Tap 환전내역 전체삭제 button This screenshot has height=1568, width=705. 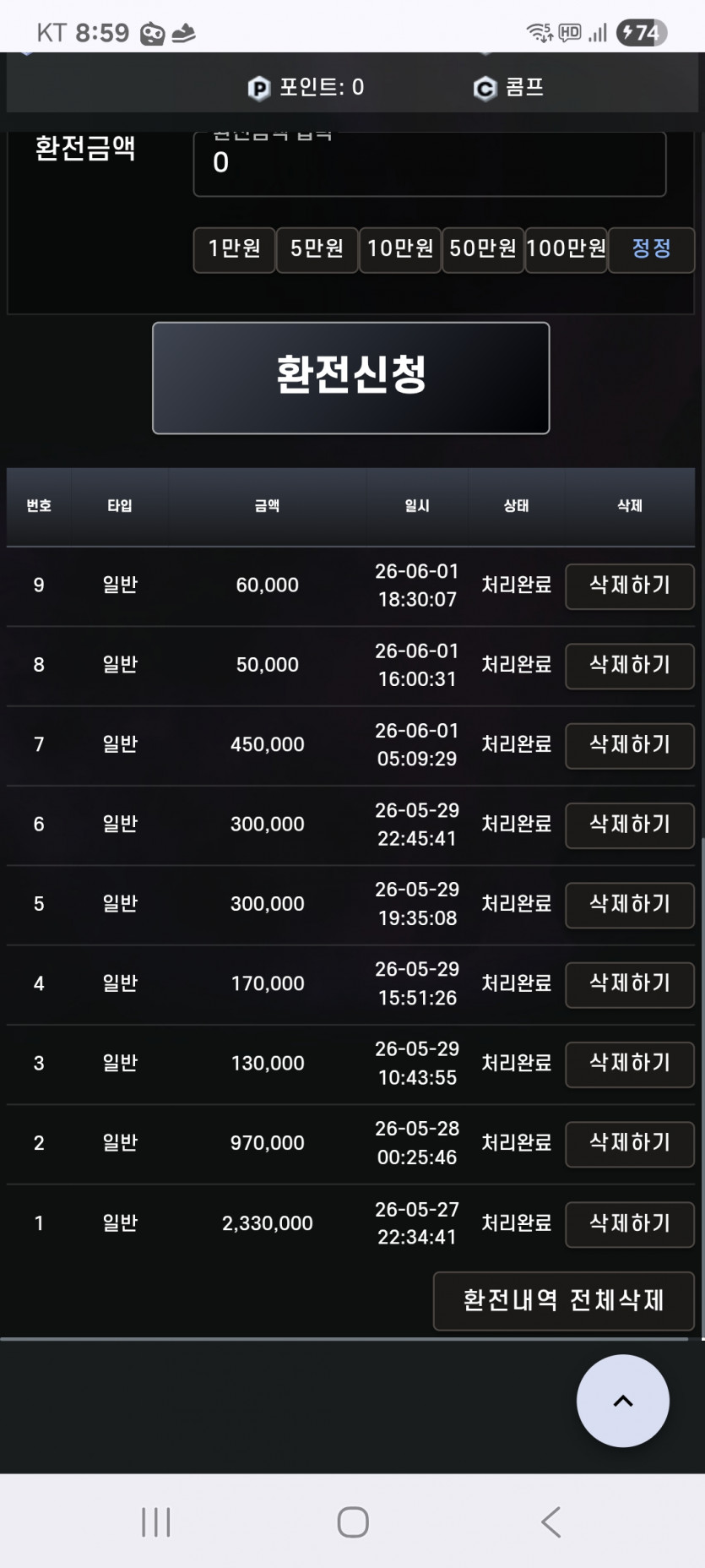point(564,1301)
